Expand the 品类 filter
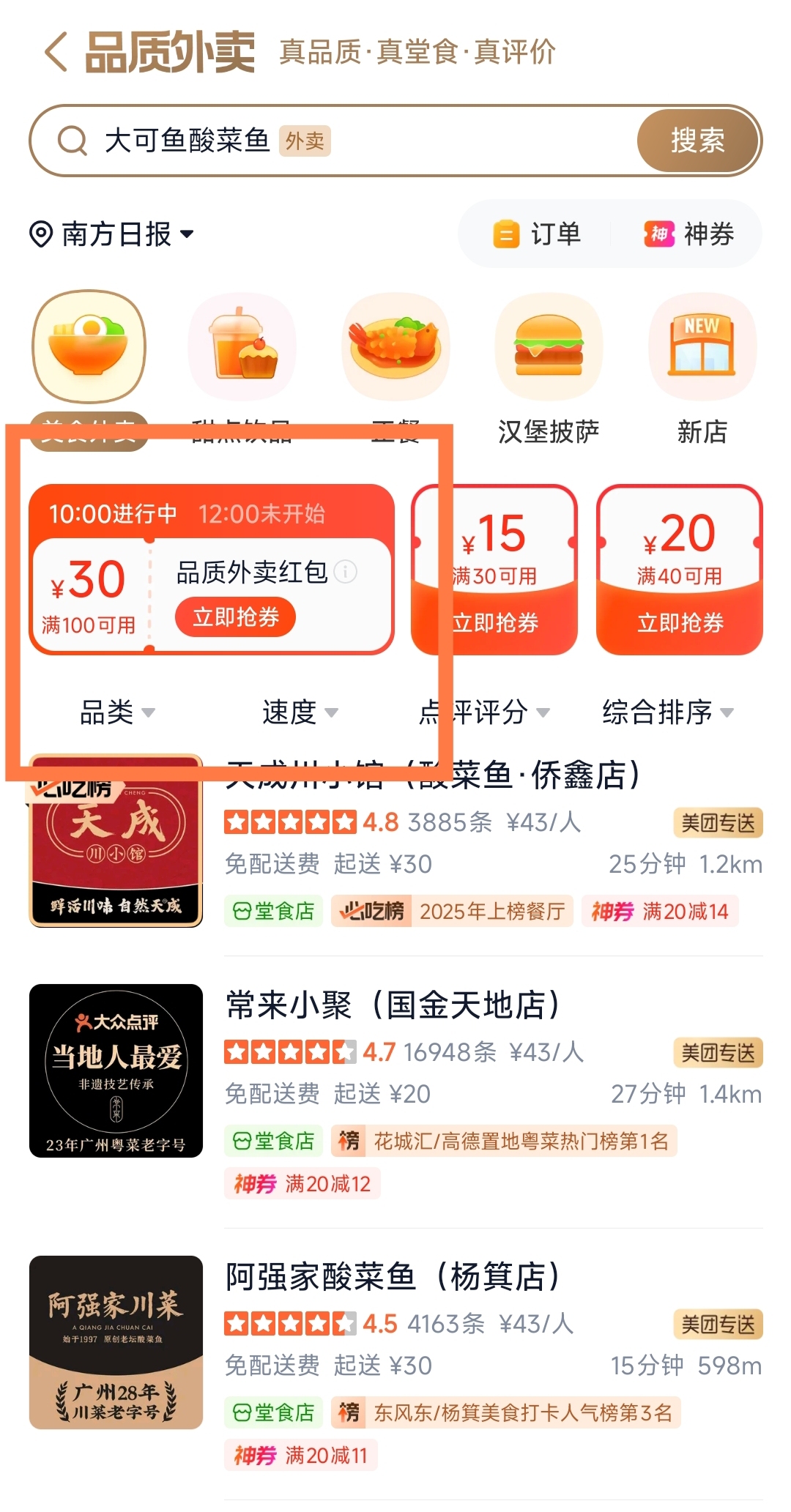 (117, 712)
